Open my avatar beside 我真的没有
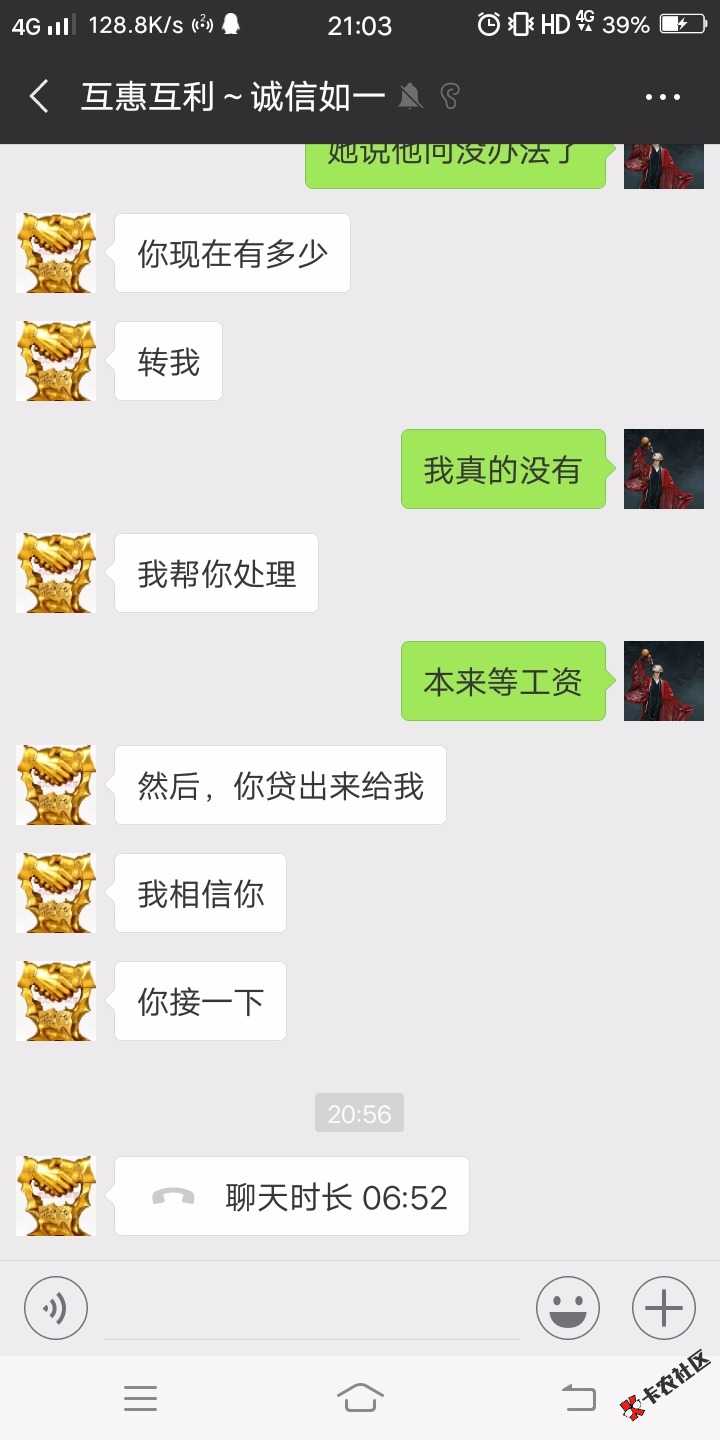This screenshot has width=720, height=1440. click(664, 469)
